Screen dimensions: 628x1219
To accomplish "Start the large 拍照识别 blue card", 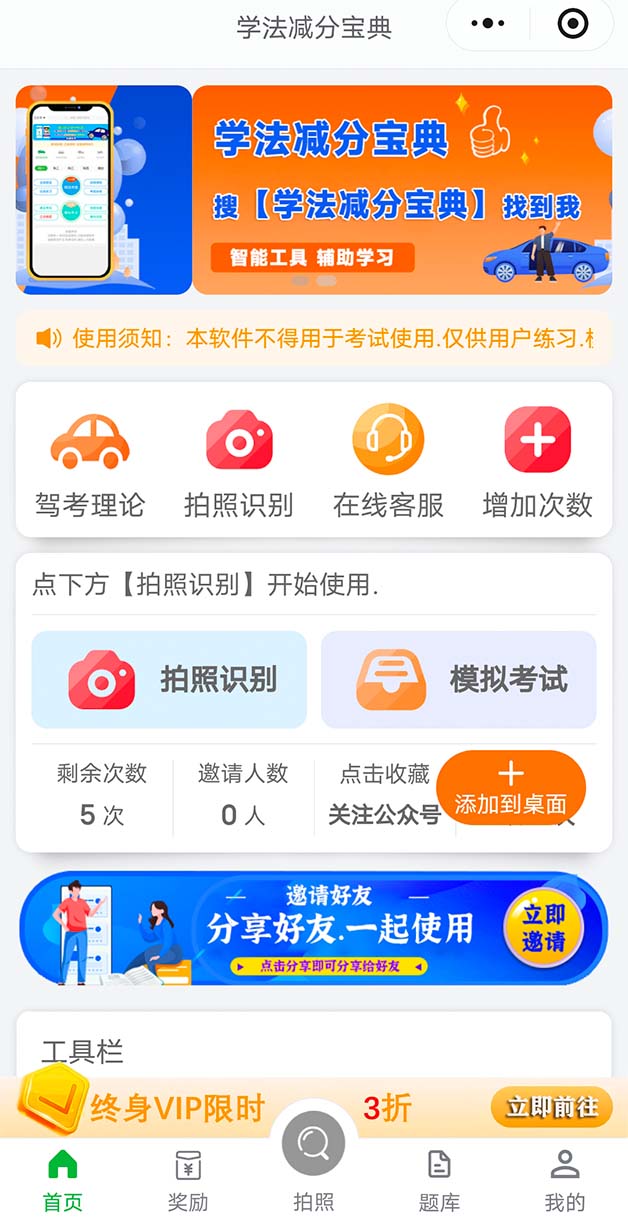I will coord(169,680).
